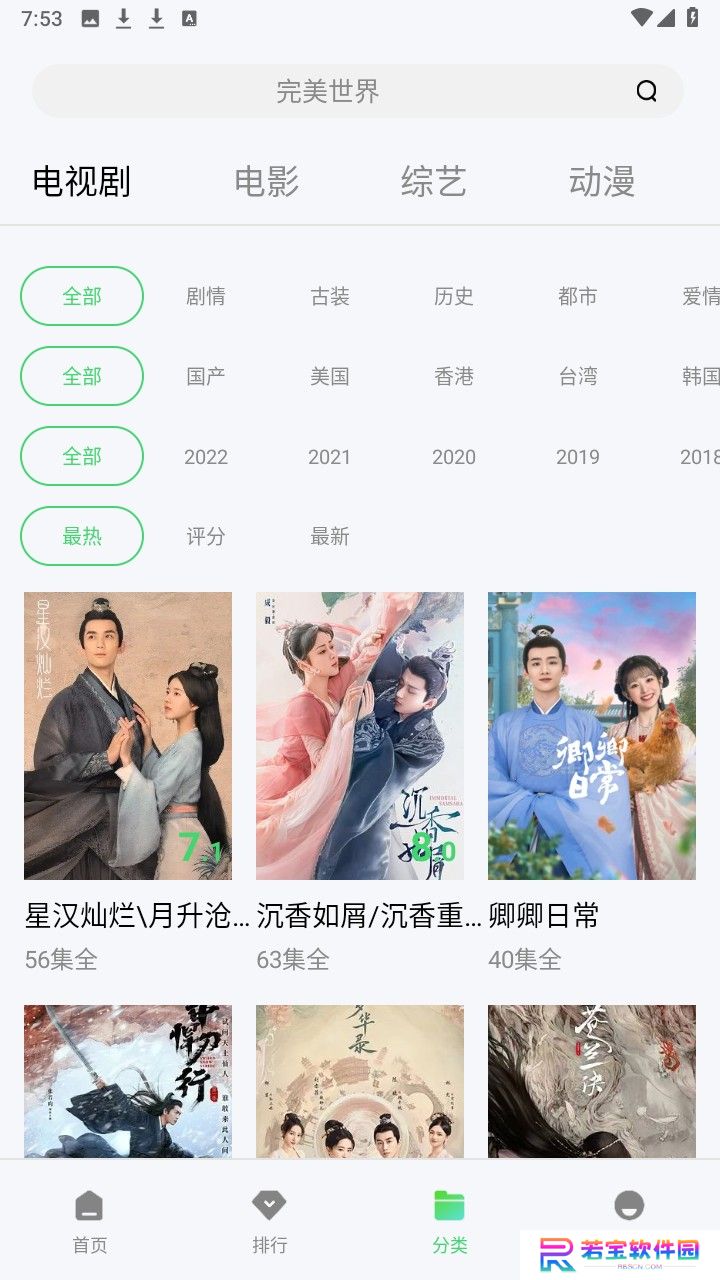Switch to the 综艺 tab
The image size is (720, 1280).
pos(434,181)
